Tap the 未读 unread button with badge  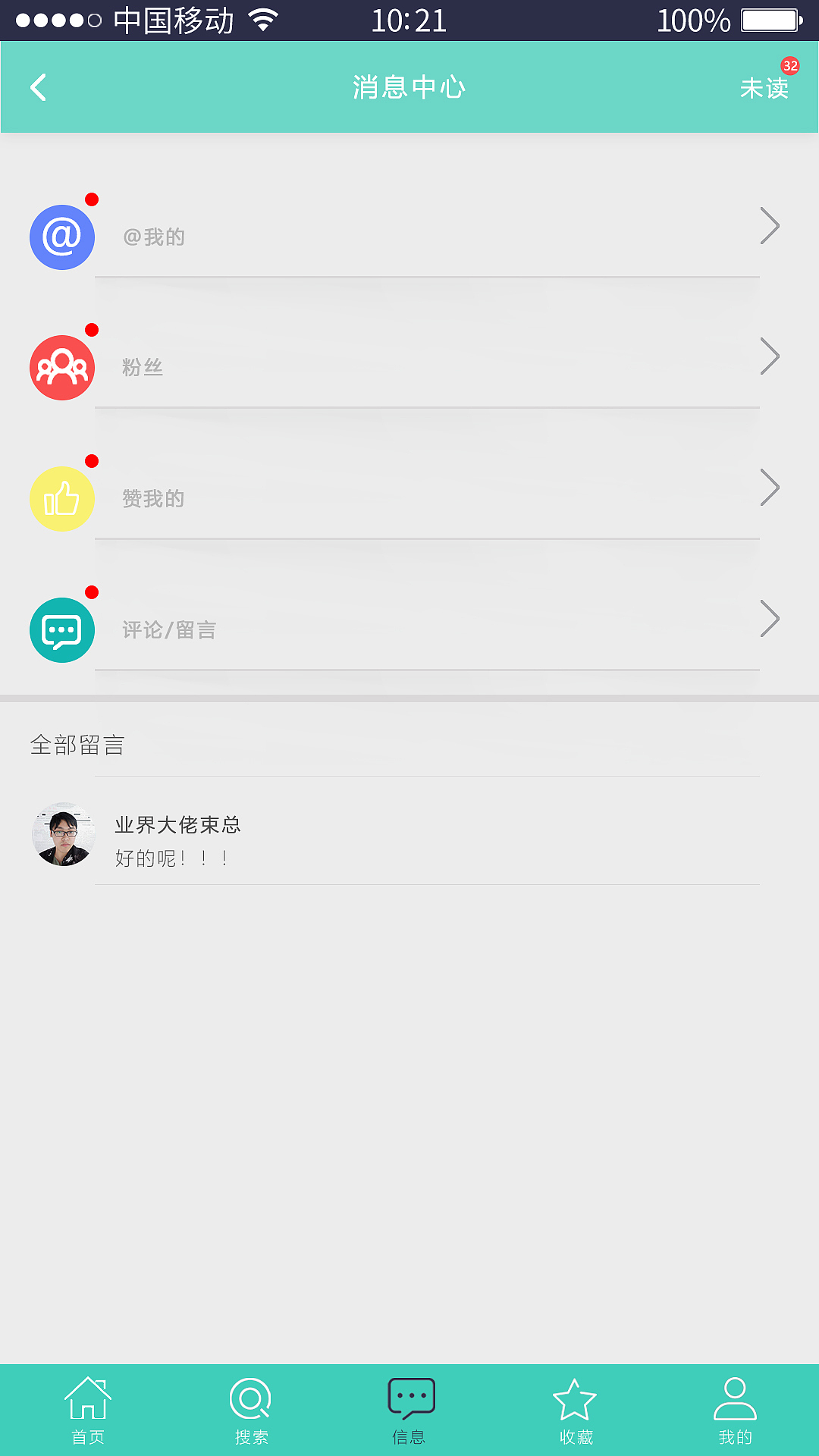[764, 87]
